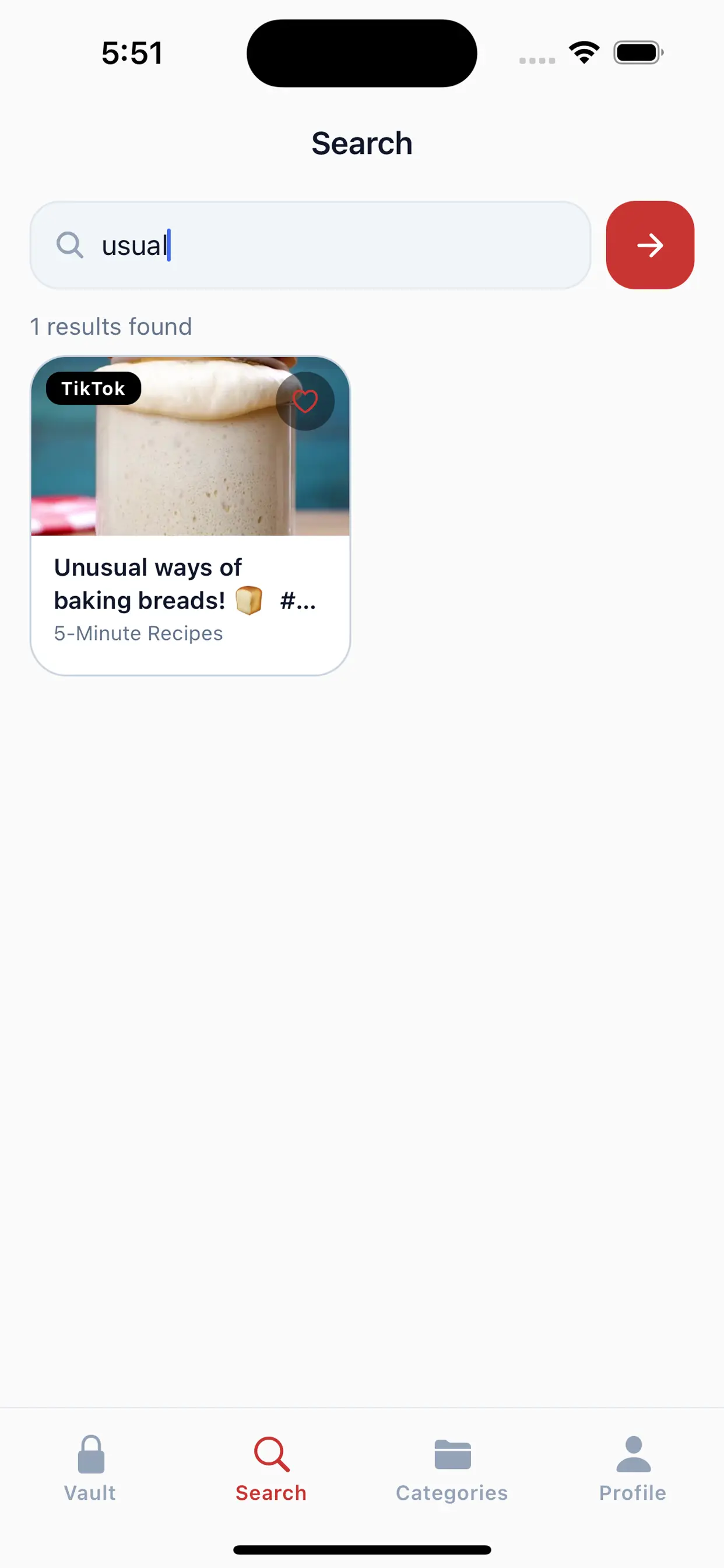Open the Profile tab

(632, 1468)
